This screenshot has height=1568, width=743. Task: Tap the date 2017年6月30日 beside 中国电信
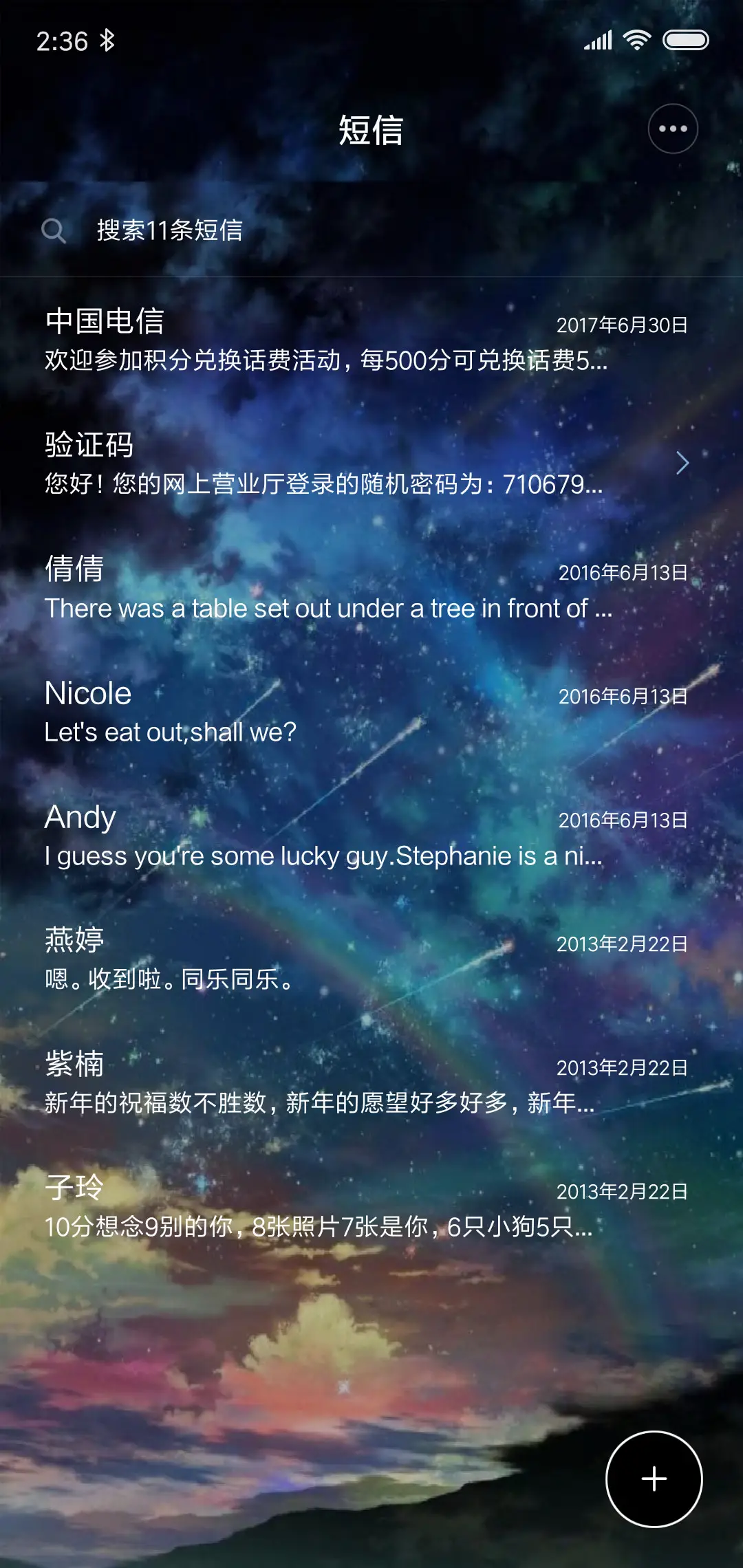click(623, 323)
